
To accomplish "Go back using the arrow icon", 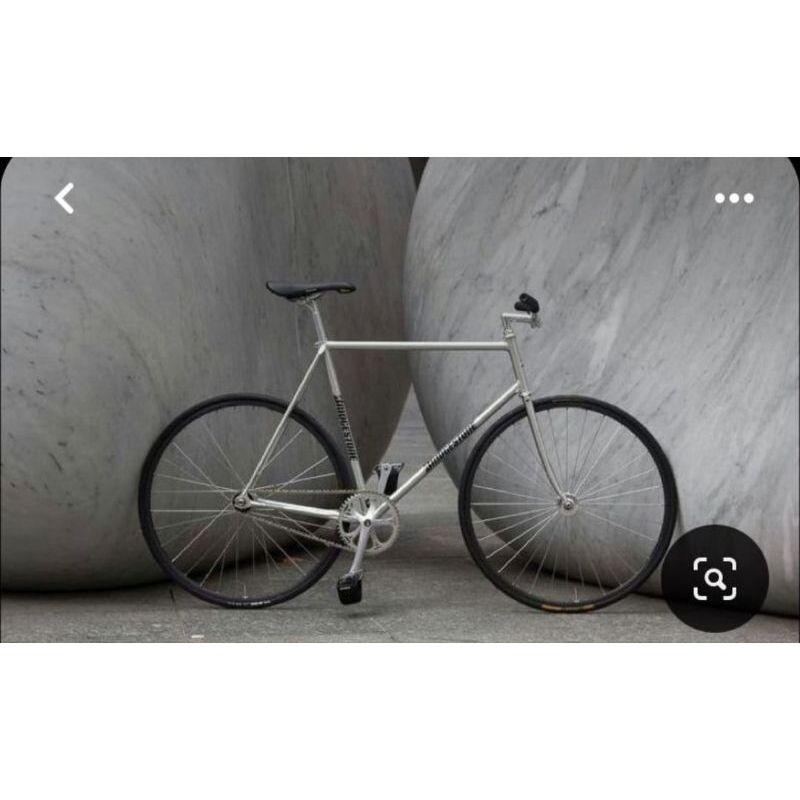I will [x=65, y=199].
